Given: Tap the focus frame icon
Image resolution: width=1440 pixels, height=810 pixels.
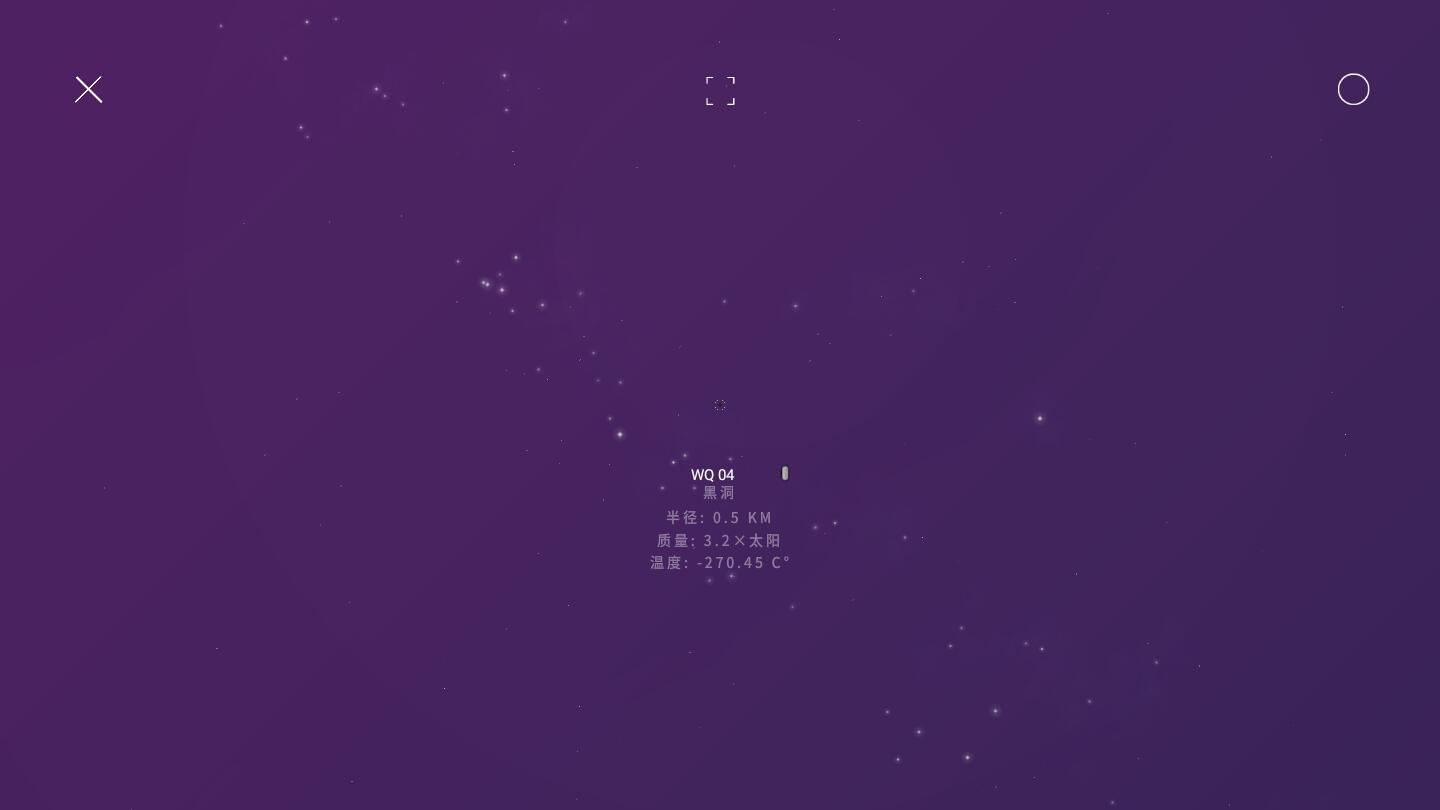Looking at the screenshot, I should point(720,91).
